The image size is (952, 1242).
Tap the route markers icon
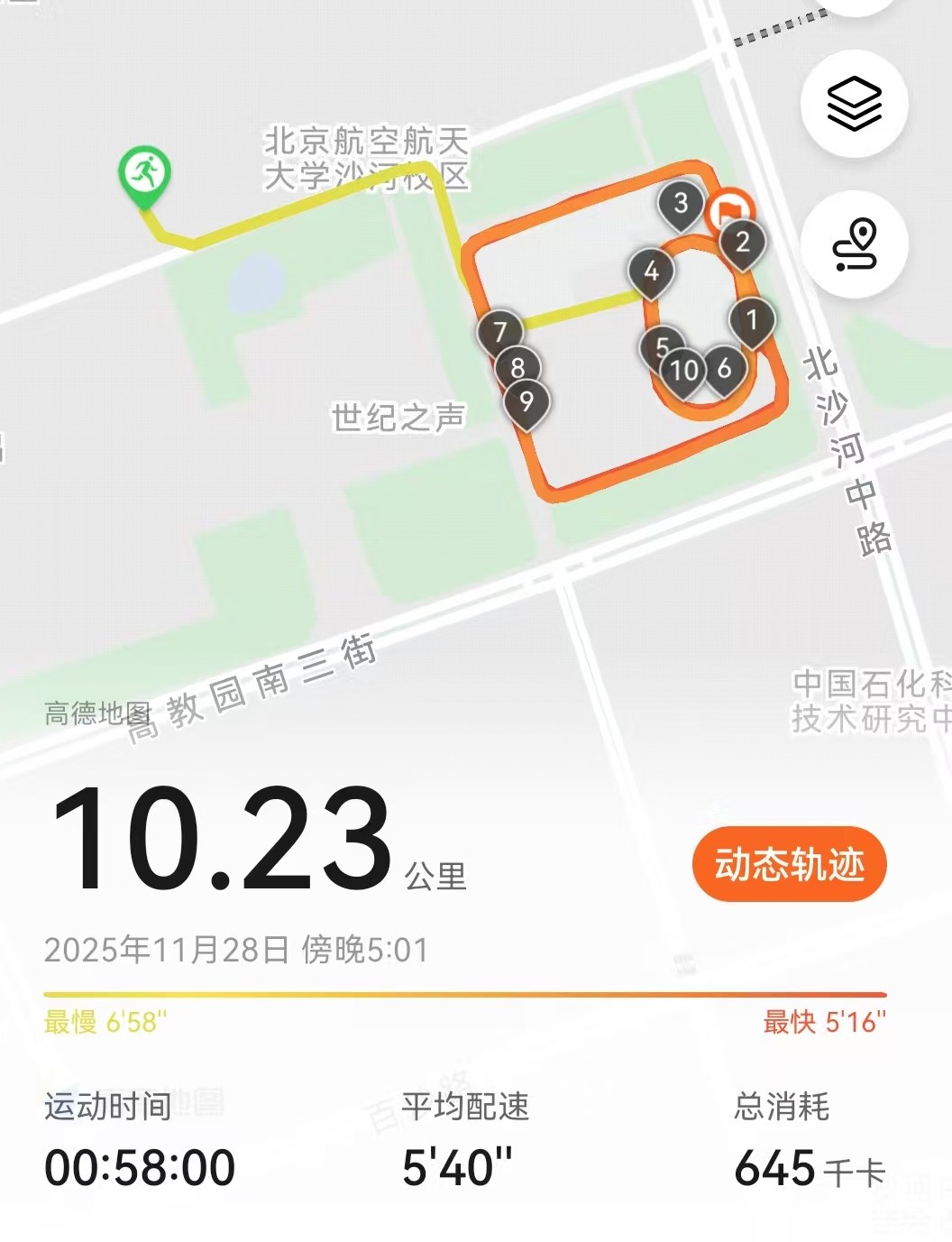click(854, 244)
